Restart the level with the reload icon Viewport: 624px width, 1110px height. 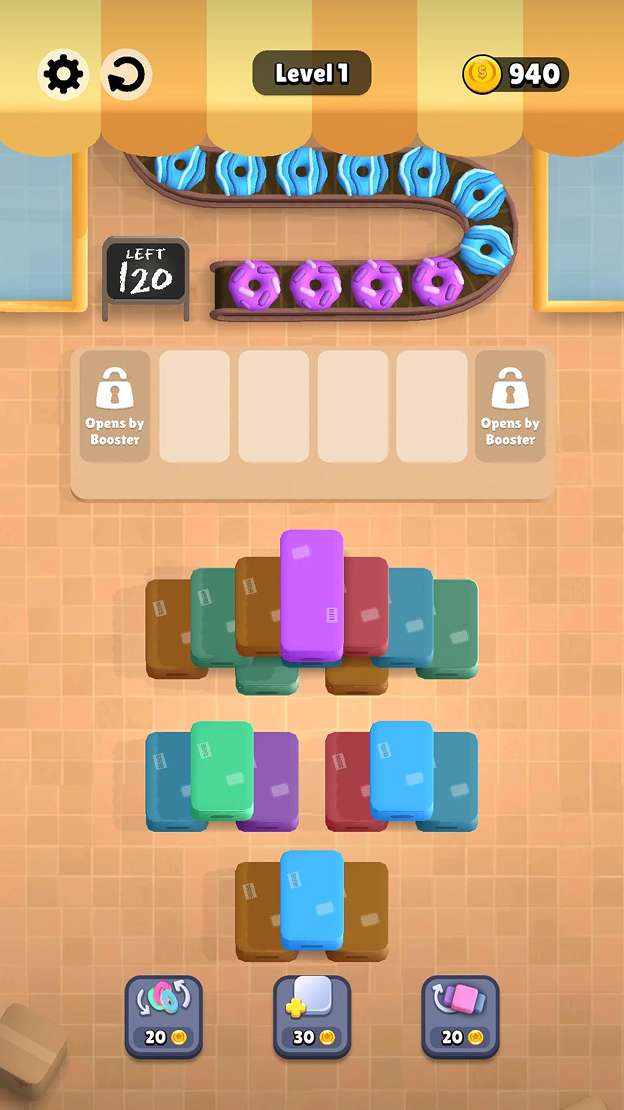tap(127, 75)
